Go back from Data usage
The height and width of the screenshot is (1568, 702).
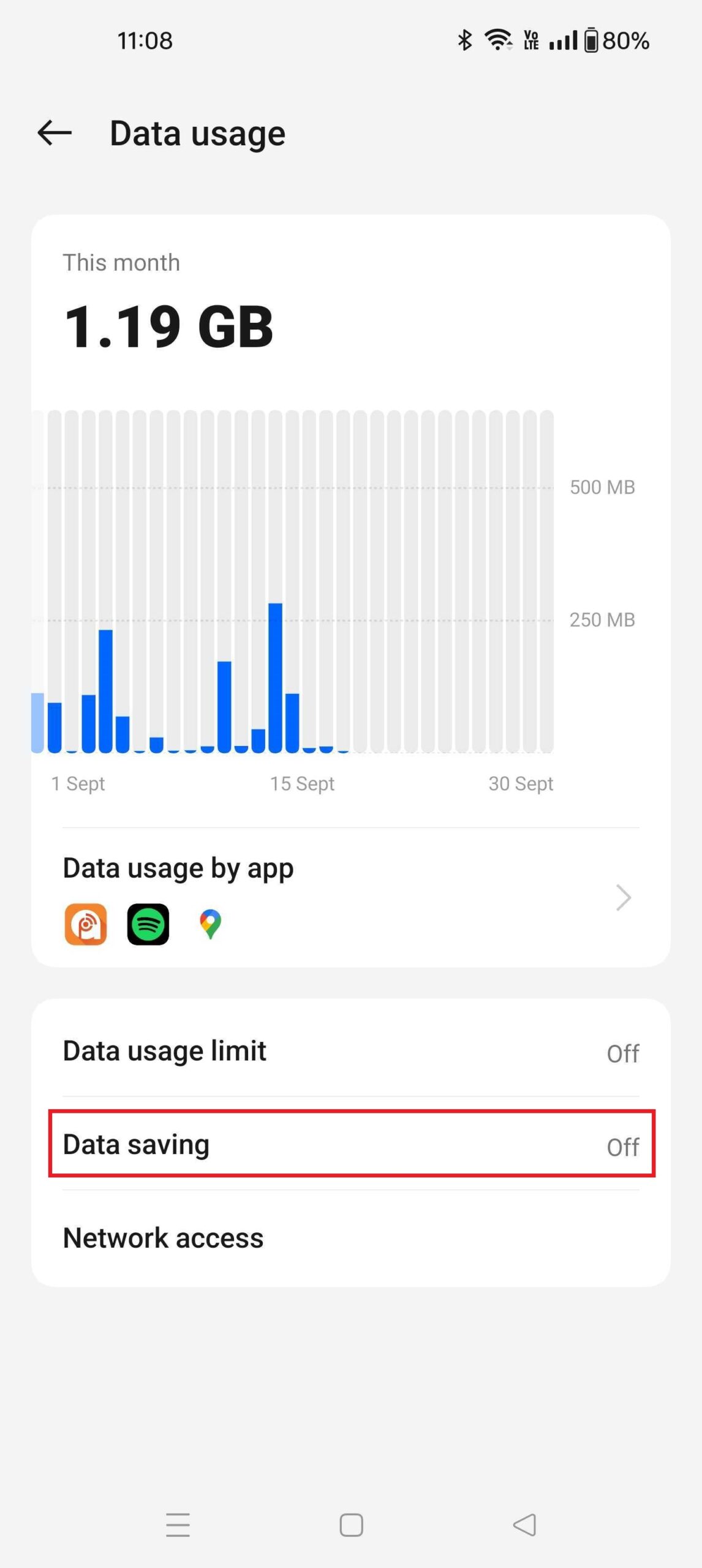55,133
